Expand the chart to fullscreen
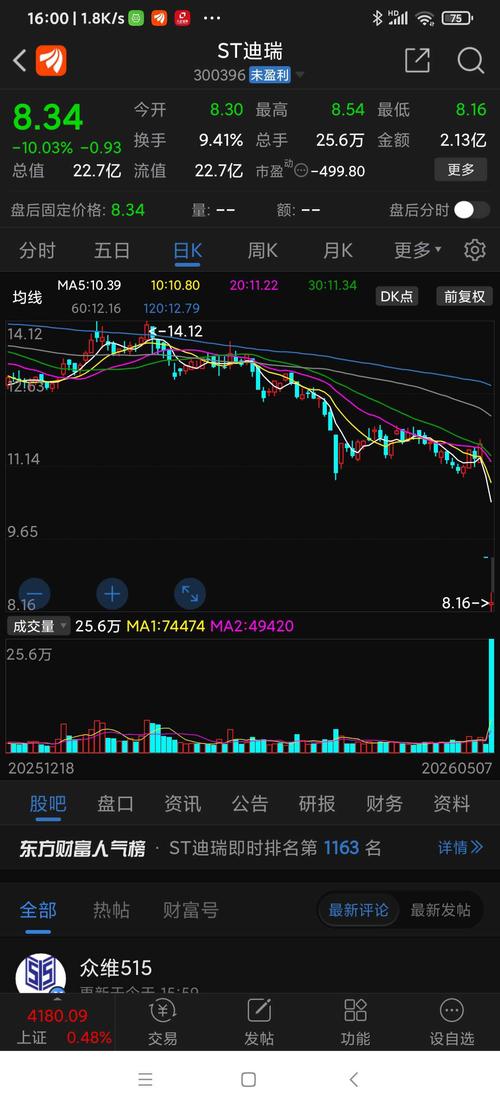Image resolution: width=500 pixels, height=1111 pixels. click(x=190, y=594)
